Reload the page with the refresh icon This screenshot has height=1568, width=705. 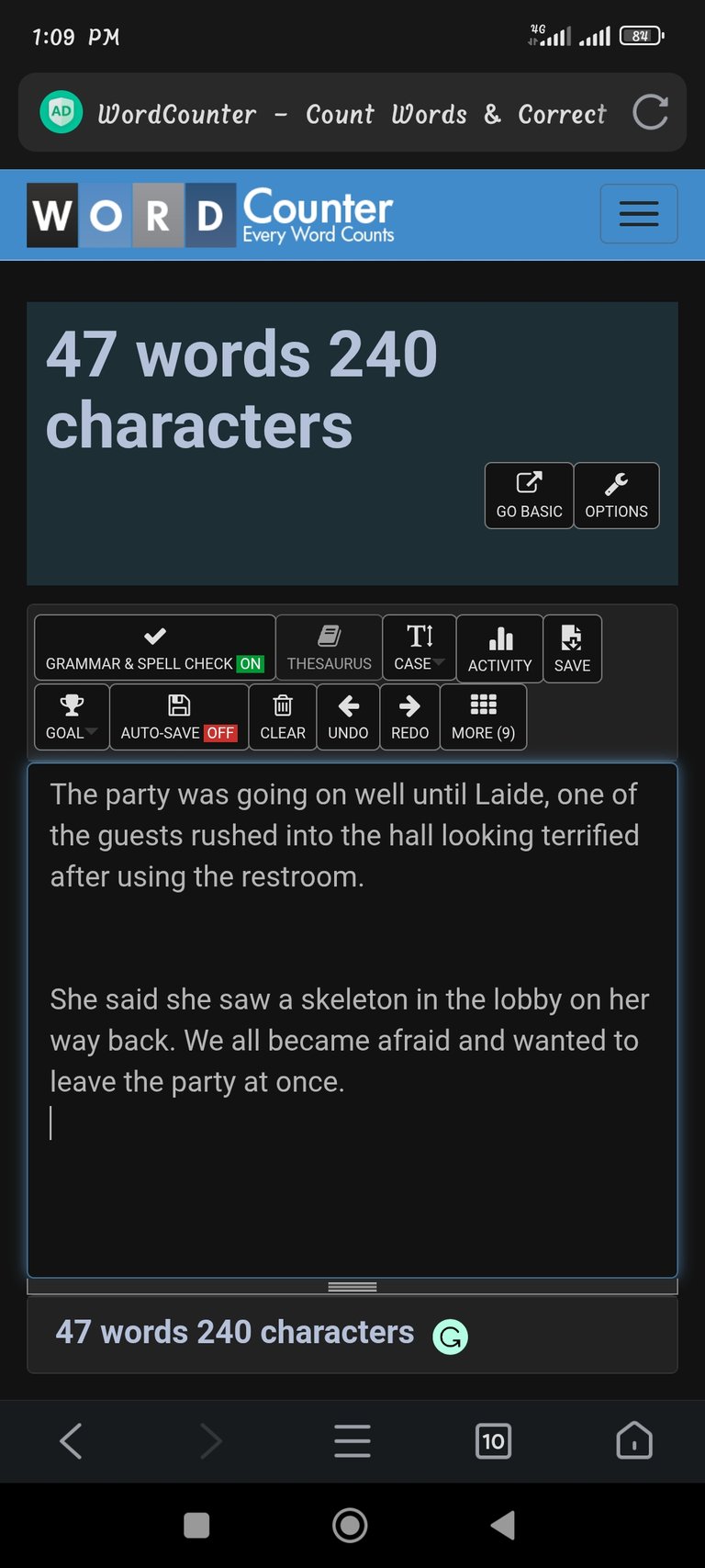tap(650, 113)
